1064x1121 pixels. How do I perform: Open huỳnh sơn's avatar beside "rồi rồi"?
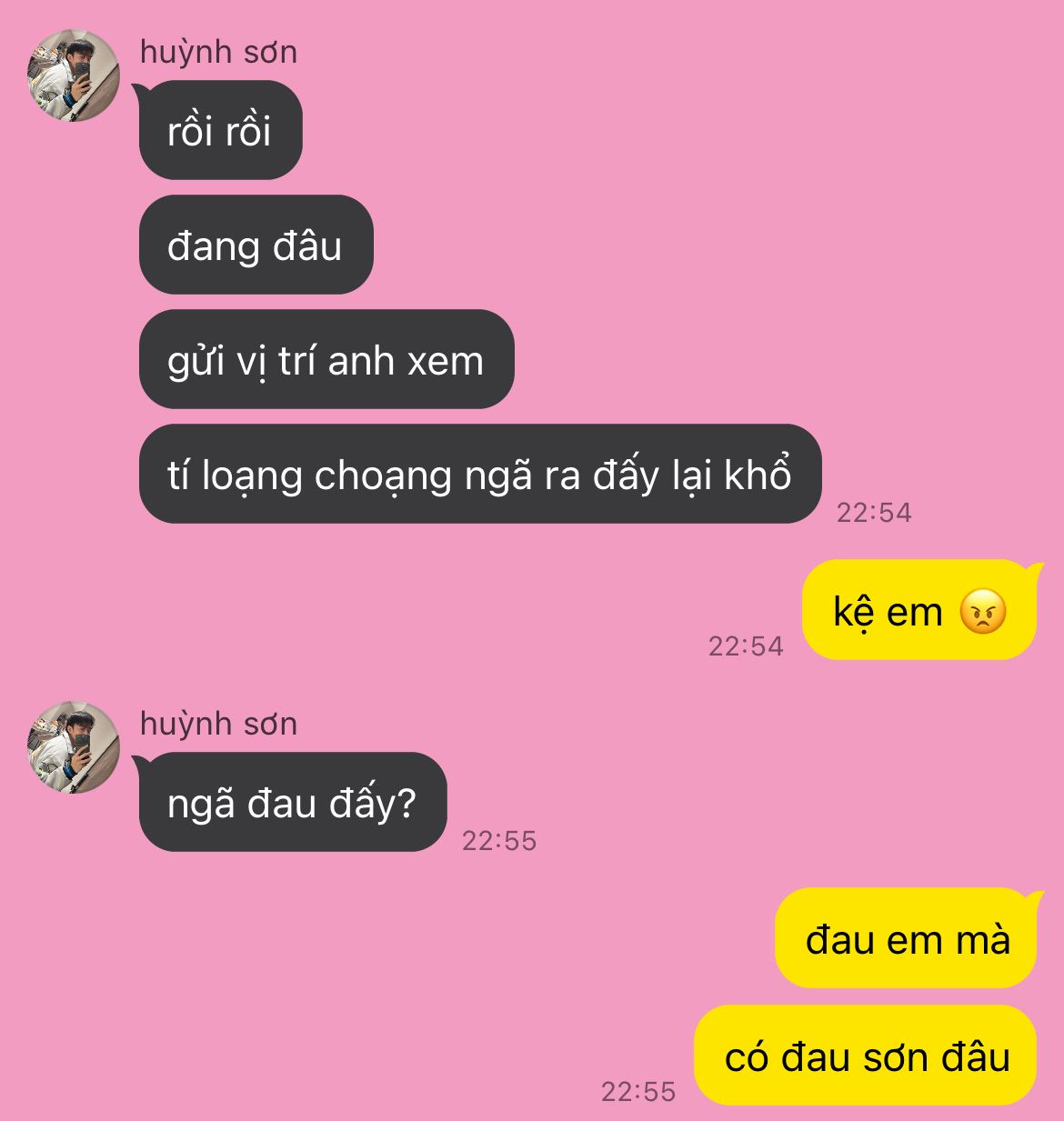pyautogui.click(x=74, y=76)
